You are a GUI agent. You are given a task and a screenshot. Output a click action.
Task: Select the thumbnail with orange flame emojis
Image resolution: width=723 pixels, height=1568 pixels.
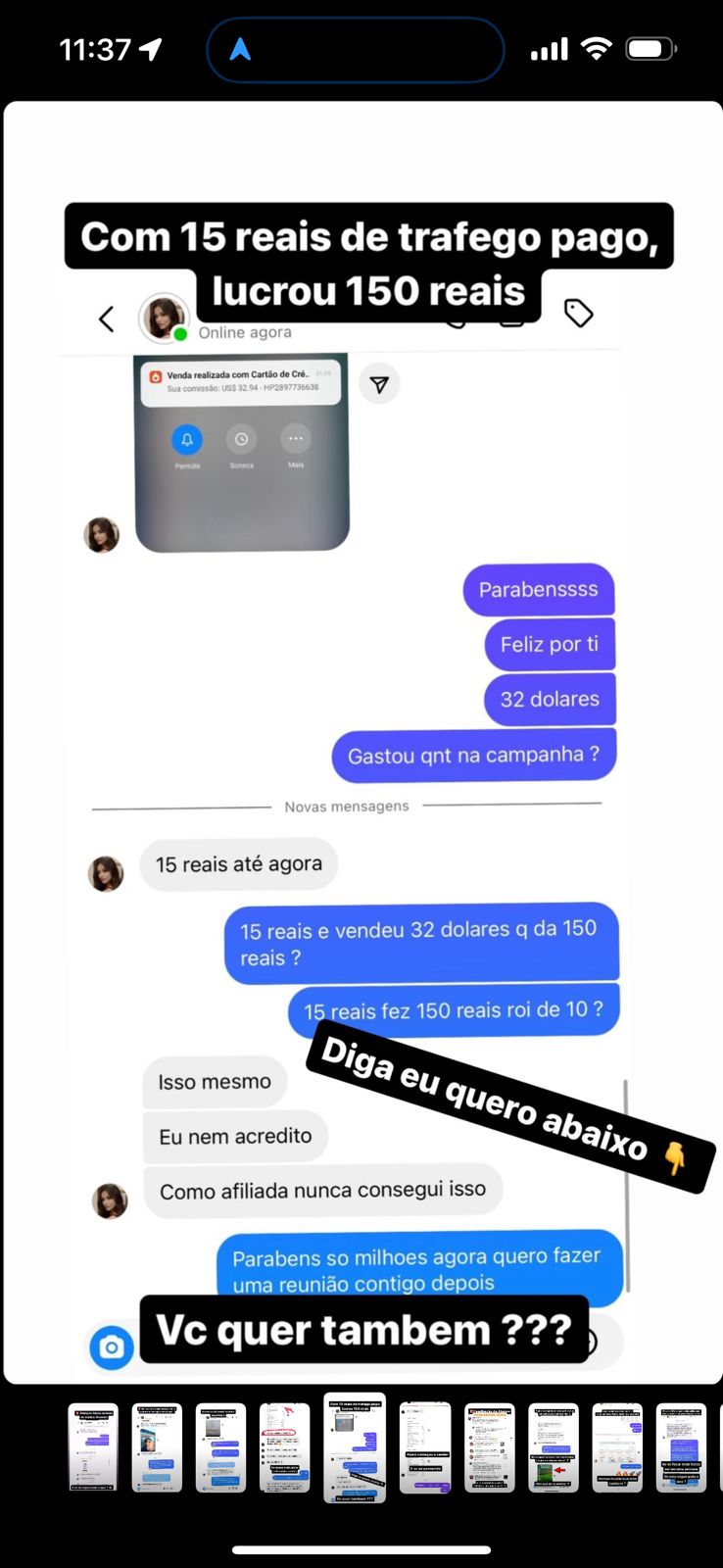click(x=617, y=1447)
